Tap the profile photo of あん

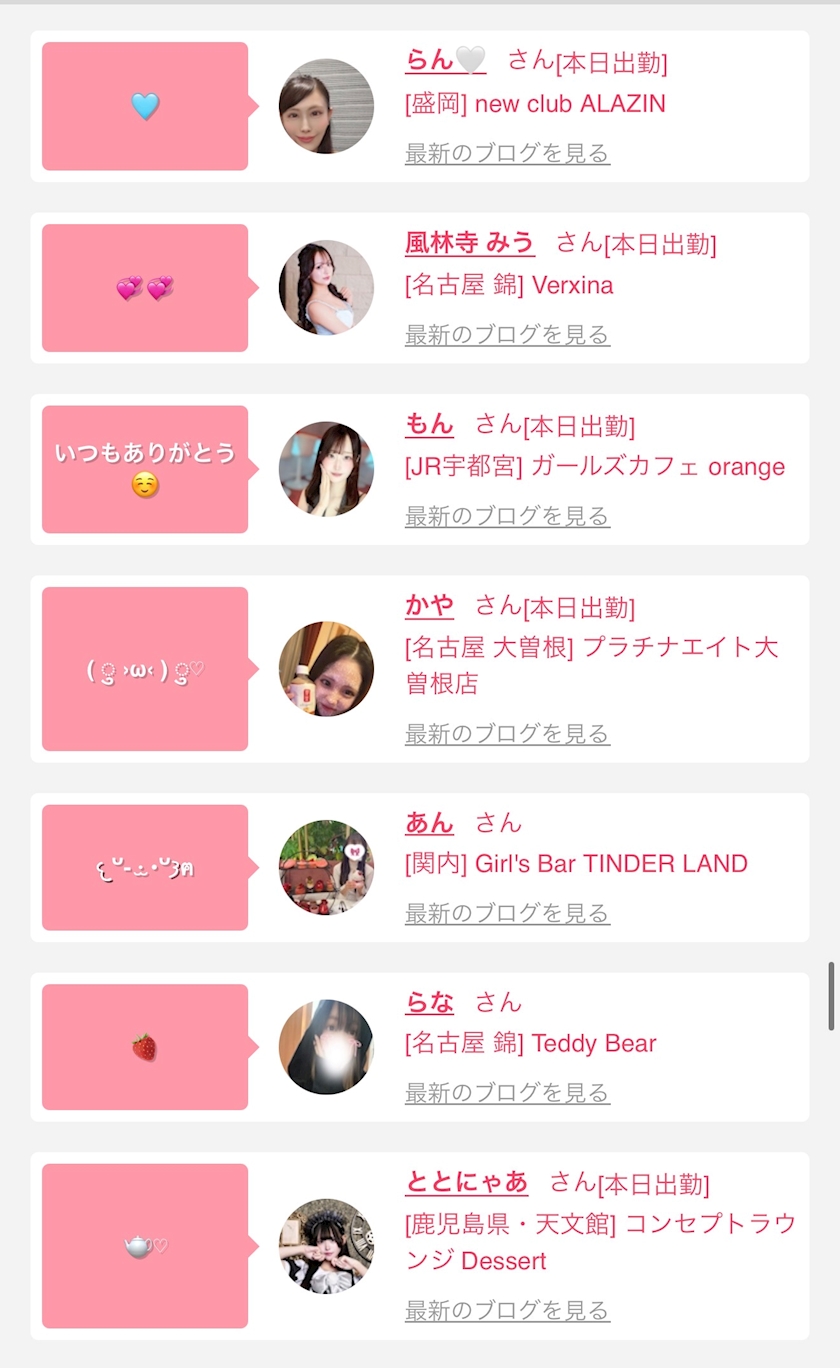coord(326,867)
